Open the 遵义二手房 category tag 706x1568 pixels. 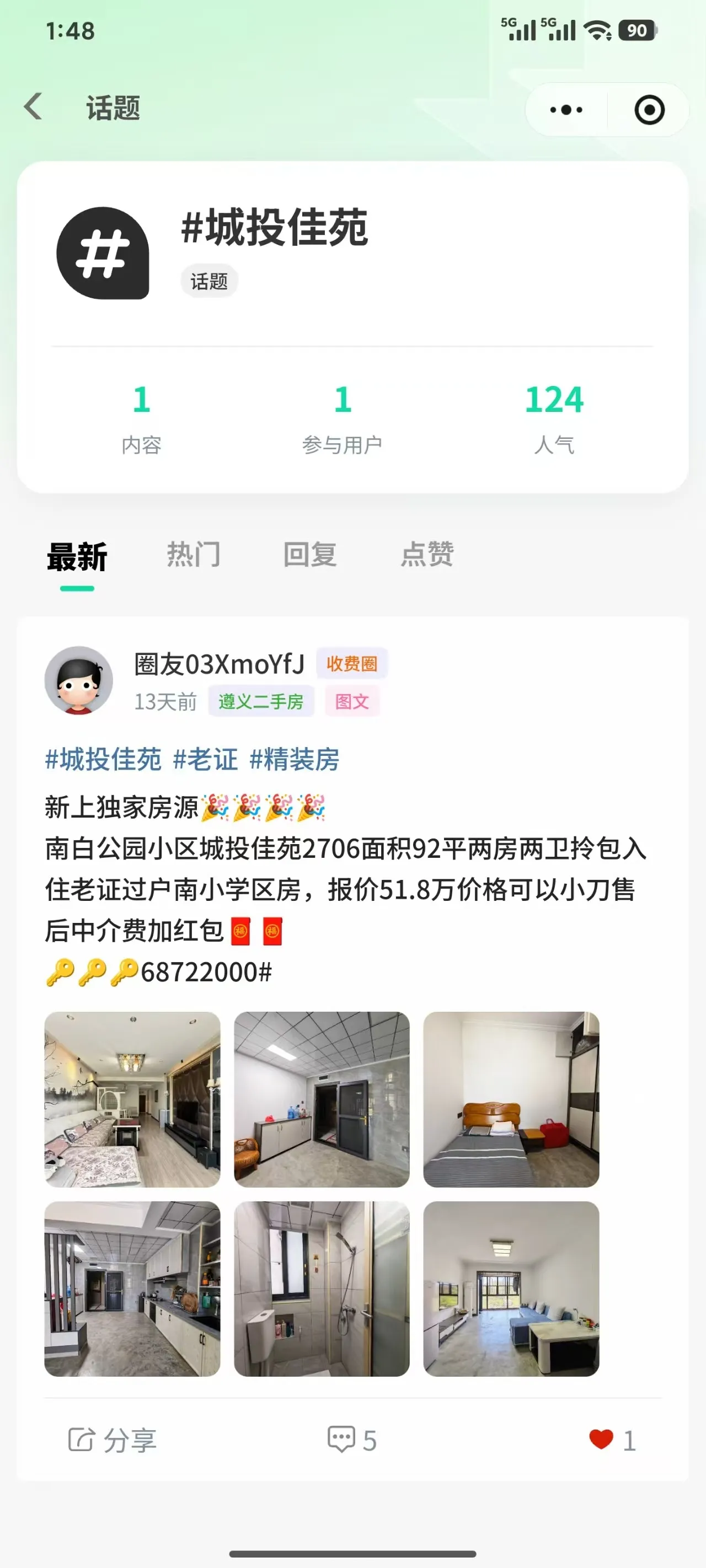263,701
